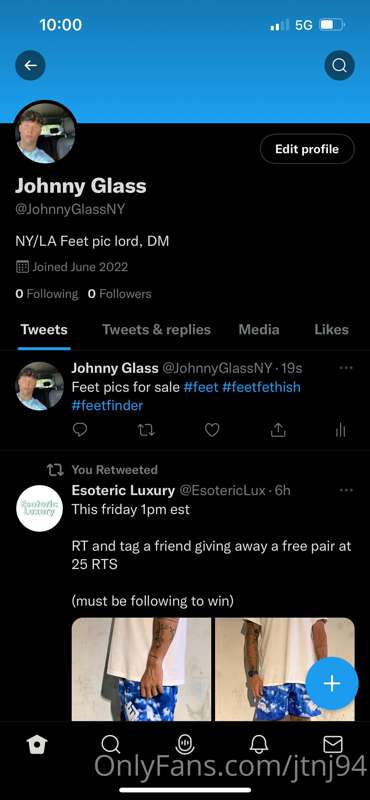Go to the Home tab
This screenshot has height=800, width=370.
tap(37, 745)
